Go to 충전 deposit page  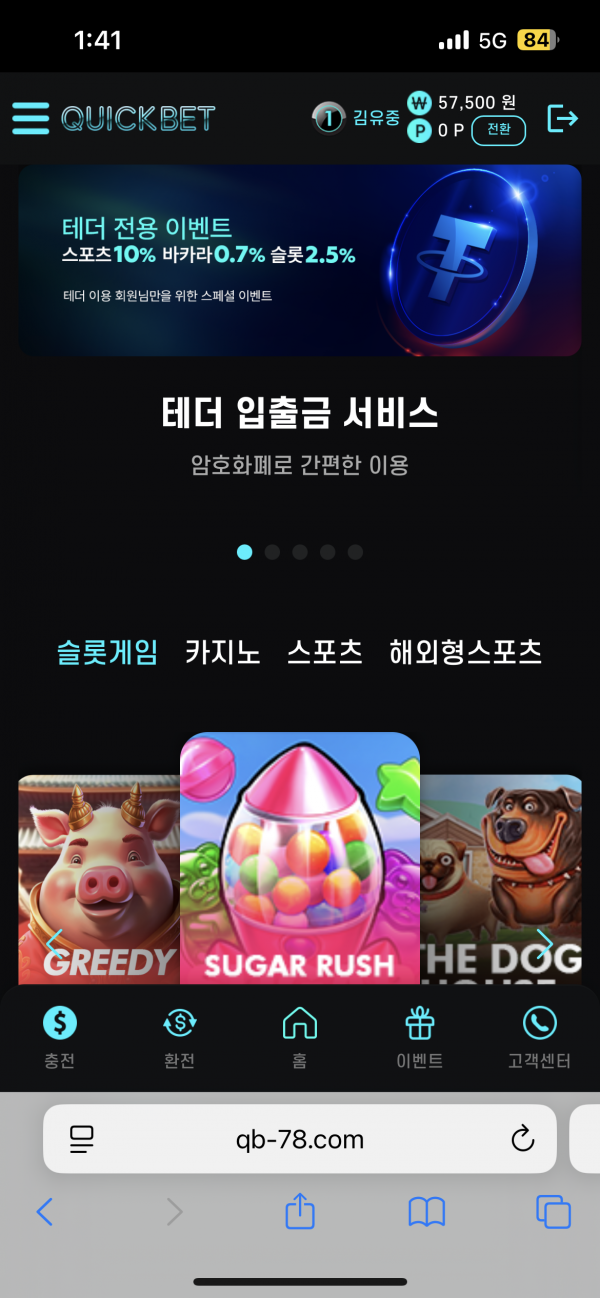point(60,1037)
